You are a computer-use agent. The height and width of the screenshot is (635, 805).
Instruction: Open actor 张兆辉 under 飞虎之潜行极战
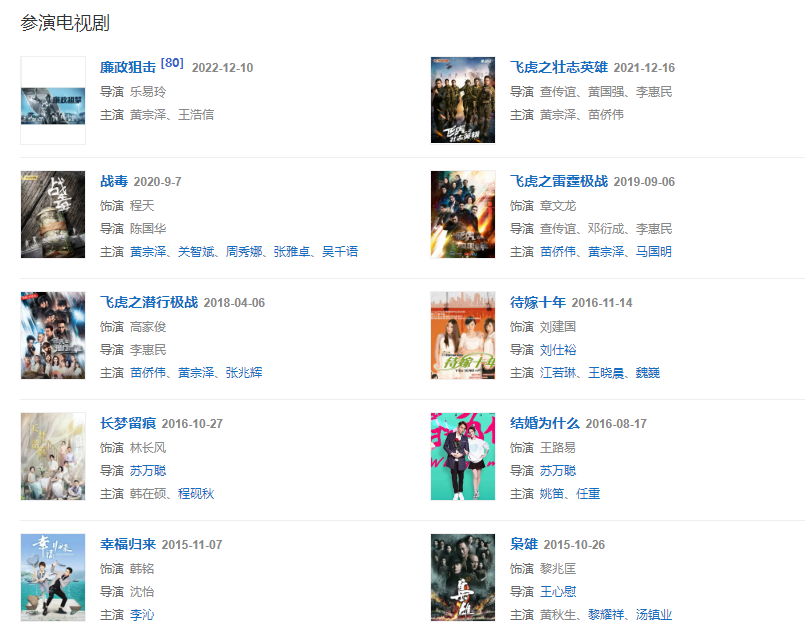pos(244,373)
